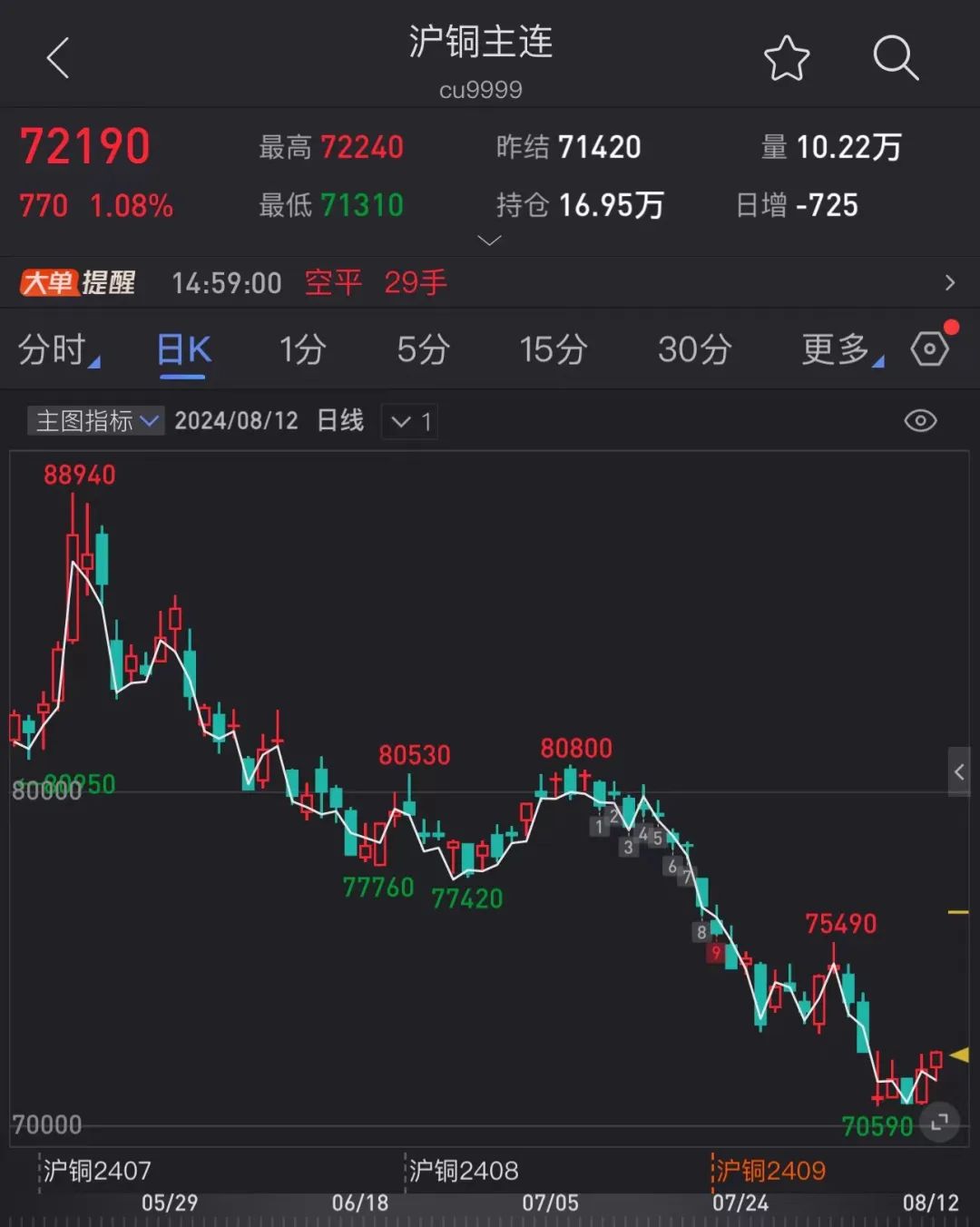Expand the quote details chevron below 持仓
Screen dimensions: 980x1227
click(x=489, y=240)
